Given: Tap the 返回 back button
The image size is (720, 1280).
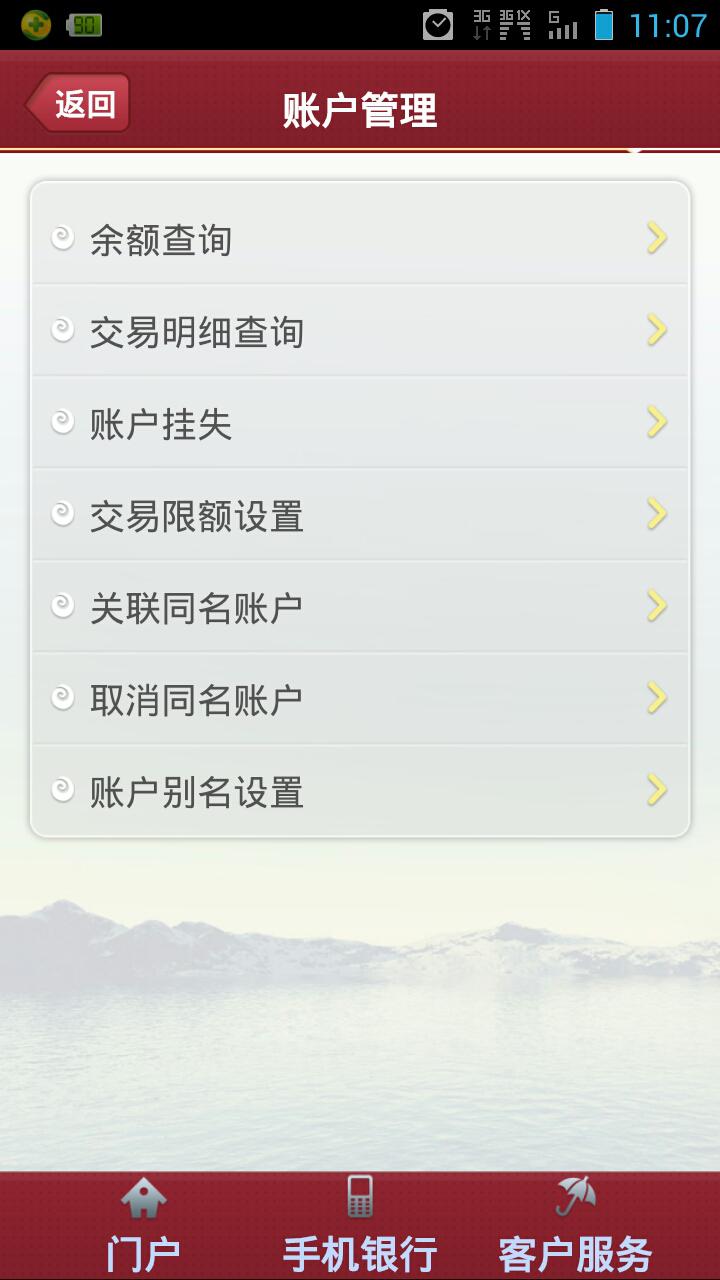Looking at the screenshot, I should tap(78, 103).
